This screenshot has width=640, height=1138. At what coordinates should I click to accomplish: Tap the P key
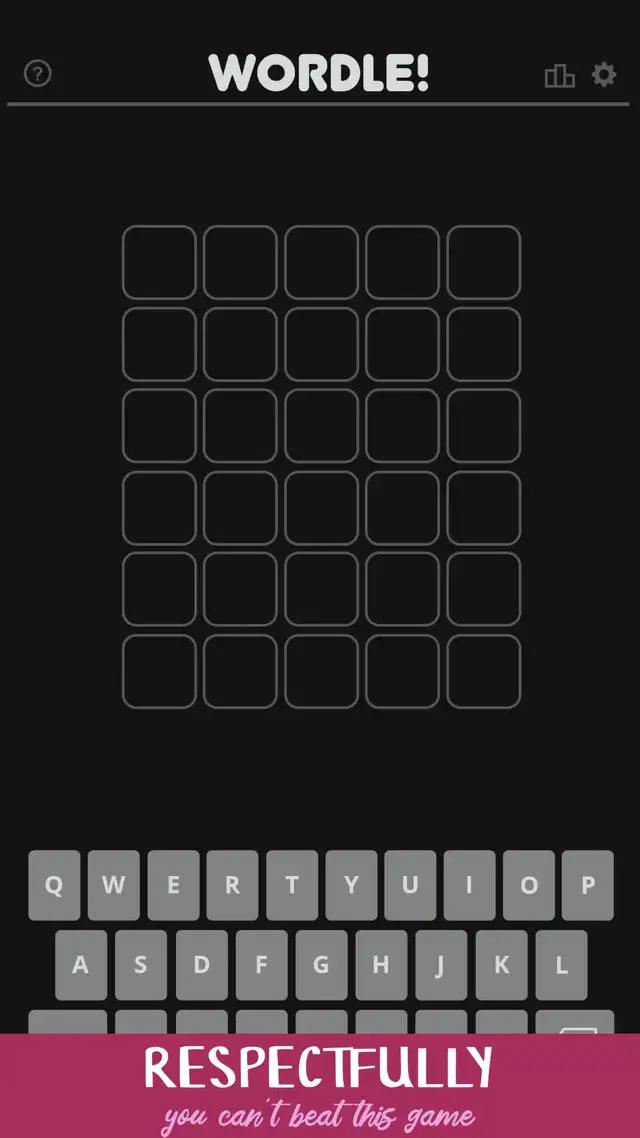pos(588,885)
